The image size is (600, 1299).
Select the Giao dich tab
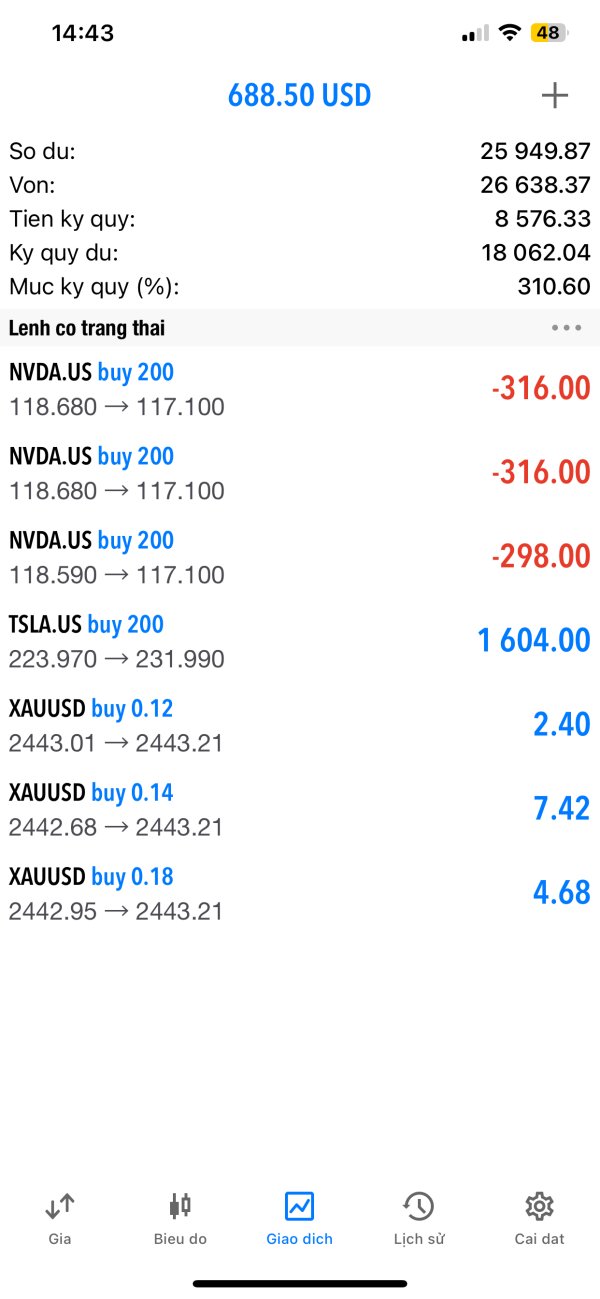[299, 1218]
